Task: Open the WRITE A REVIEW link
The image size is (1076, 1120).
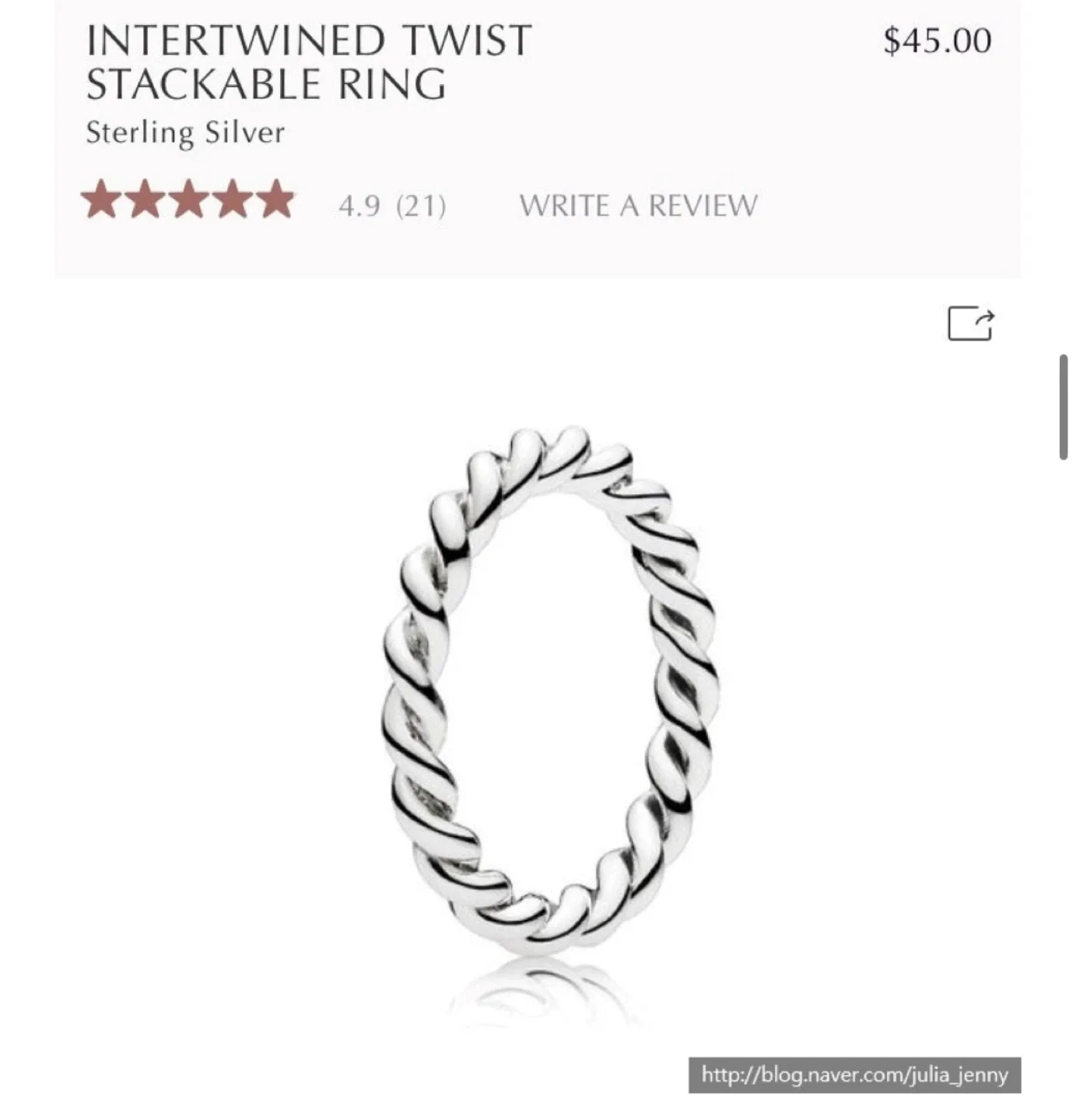Action: pyautogui.click(x=640, y=205)
